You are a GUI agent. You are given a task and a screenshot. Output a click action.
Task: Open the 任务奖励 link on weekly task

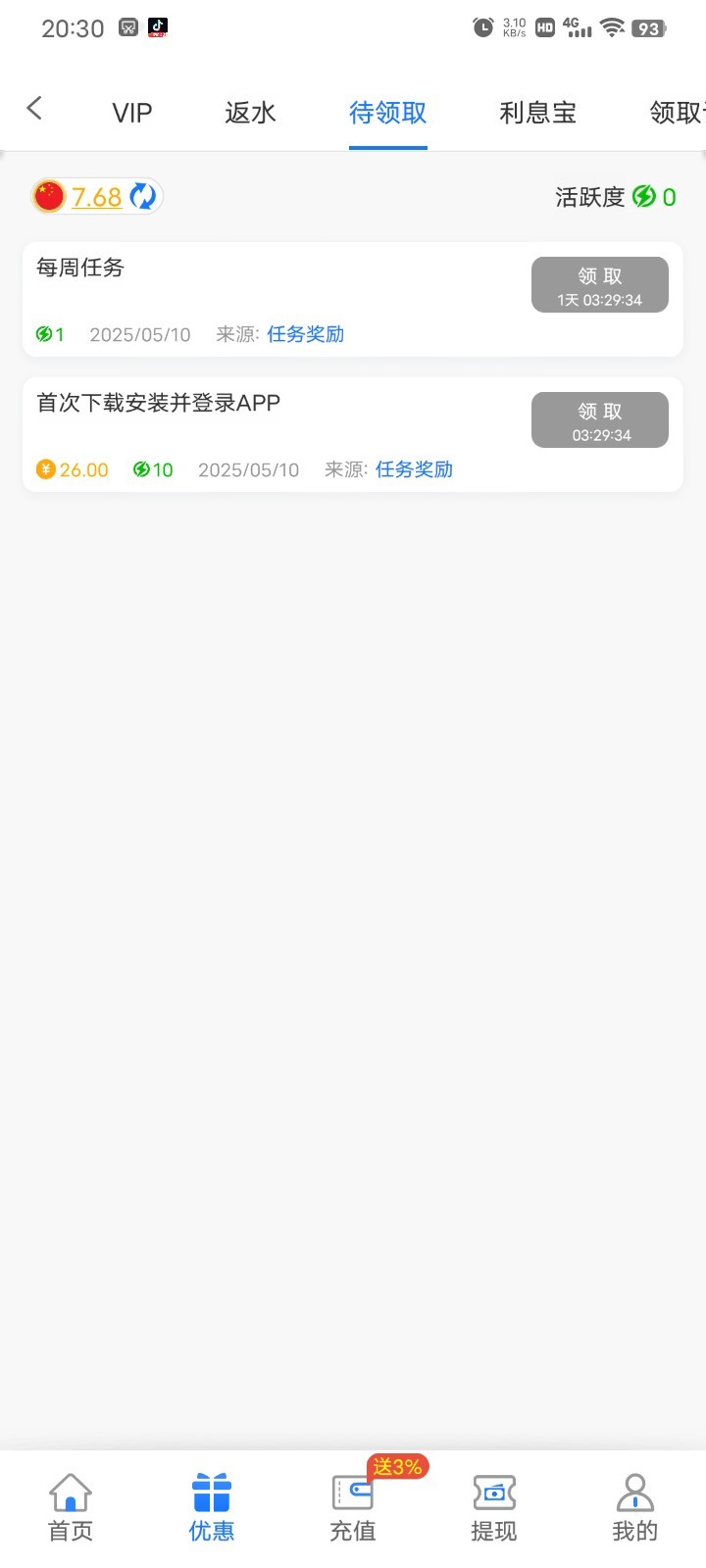(x=305, y=334)
